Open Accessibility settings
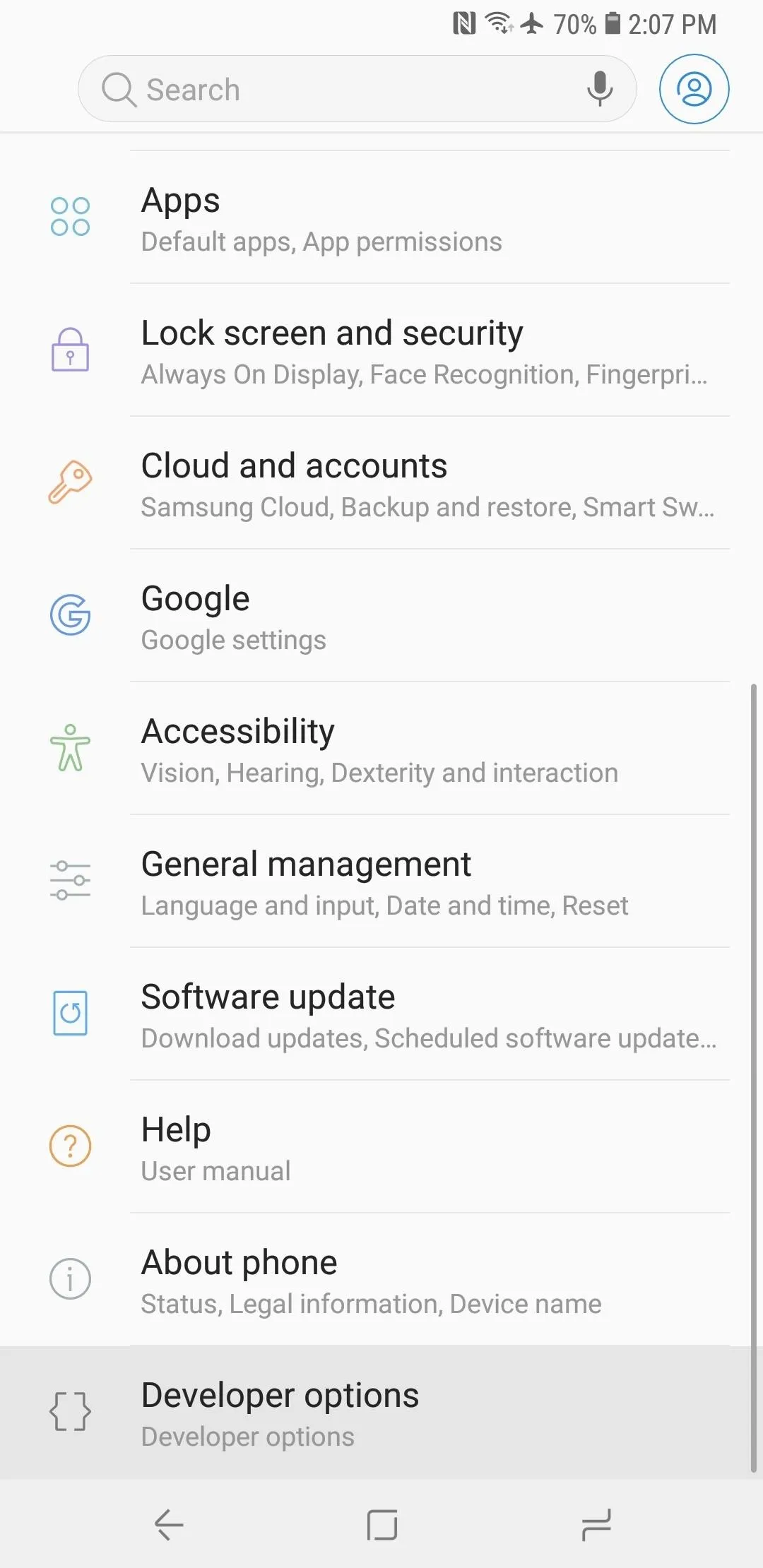Image resolution: width=763 pixels, height=1568 pixels. point(381,749)
